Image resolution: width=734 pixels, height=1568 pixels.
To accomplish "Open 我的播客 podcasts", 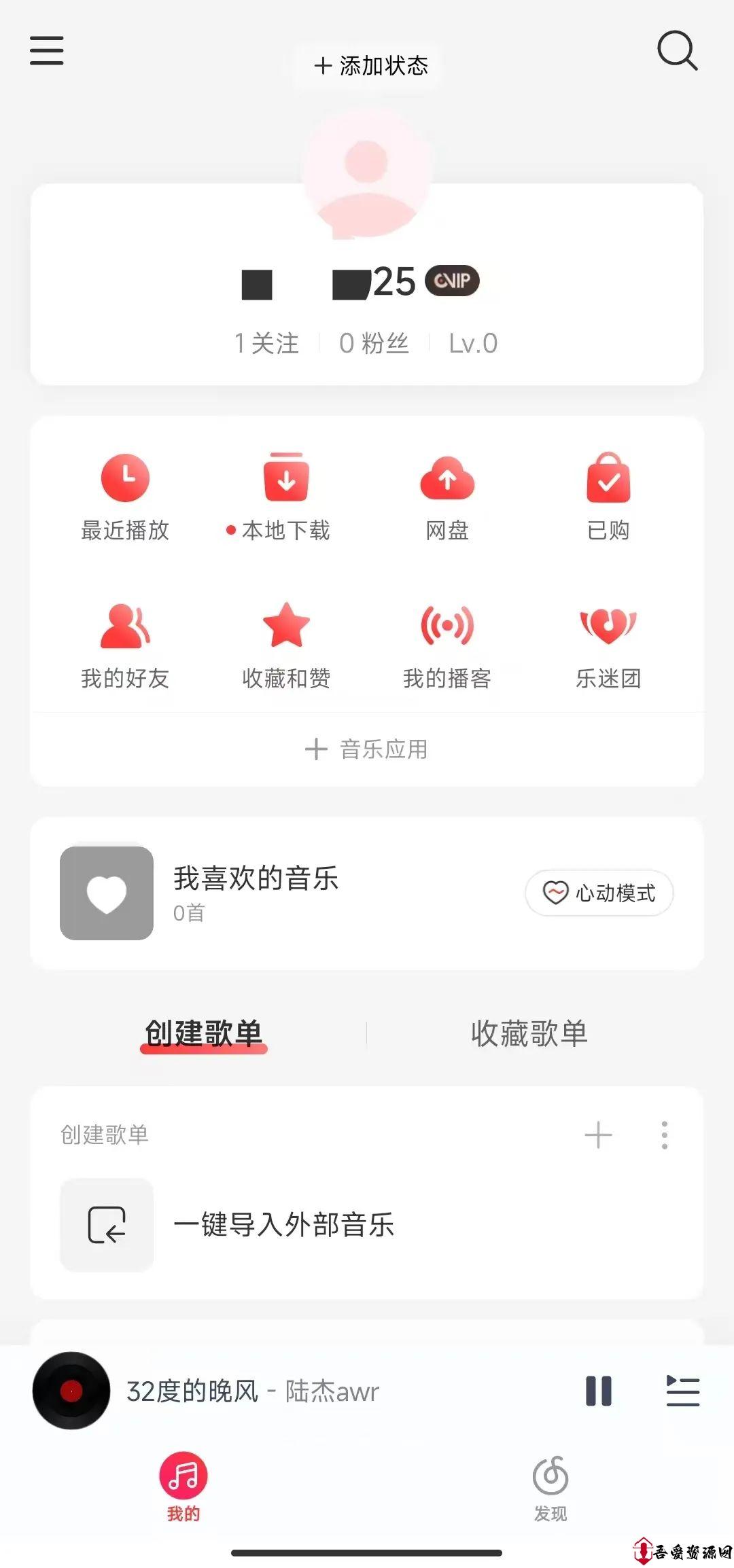I will pyautogui.click(x=447, y=645).
